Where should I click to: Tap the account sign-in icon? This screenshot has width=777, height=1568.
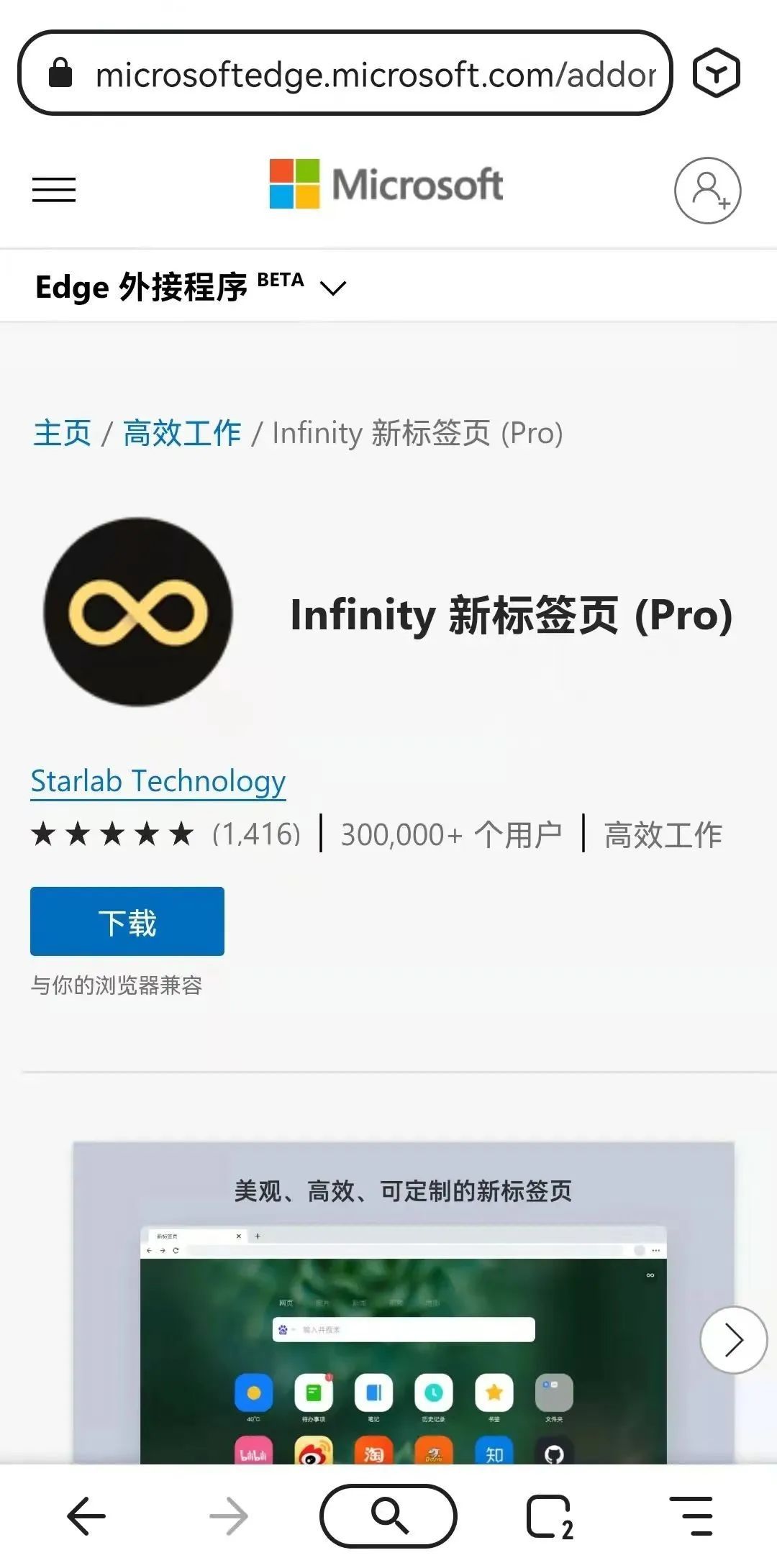[x=707, y=191]
